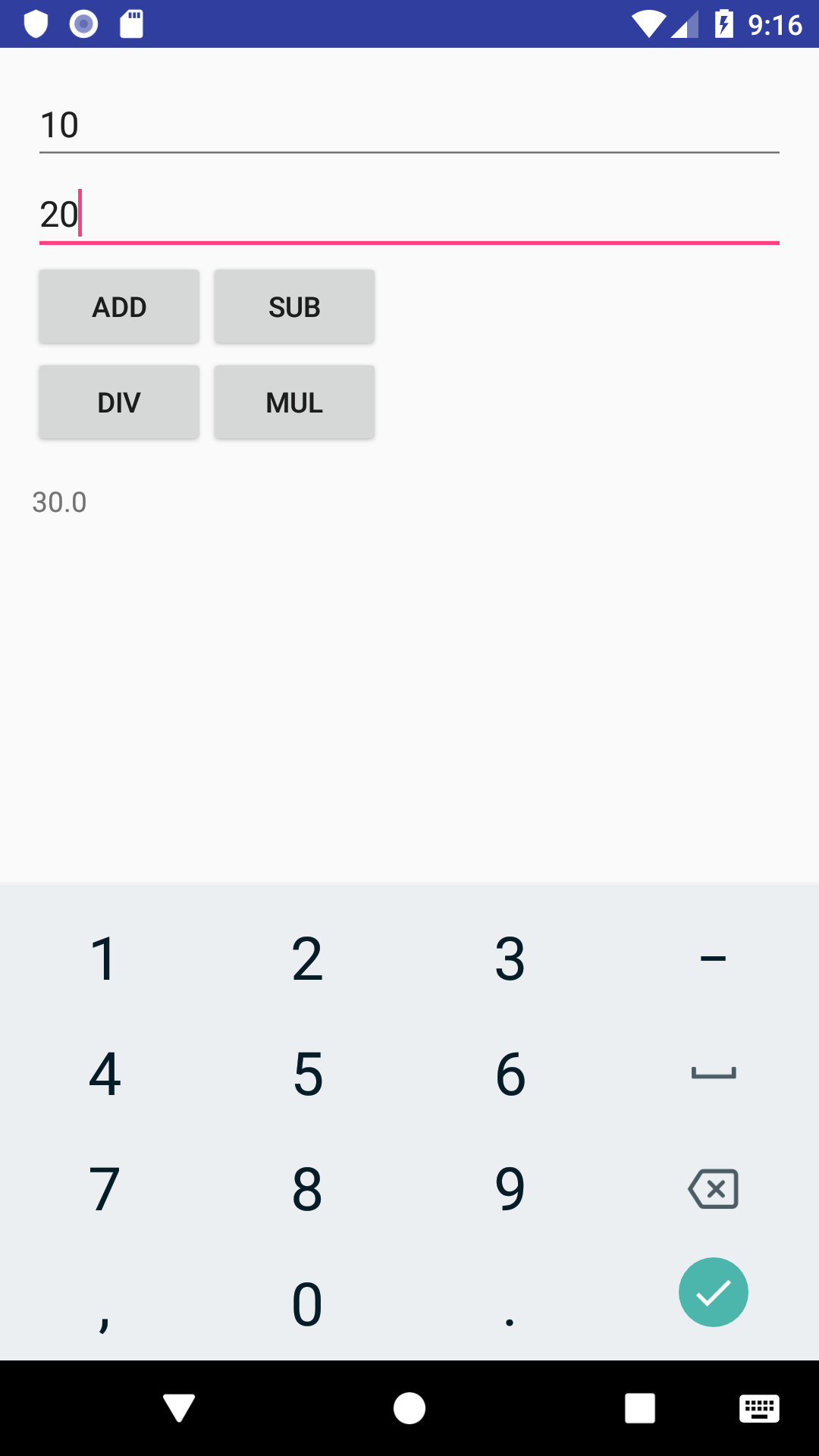The image size is (819, 1456).
Task: Tap the space key on keypad
Action: click(x=714, y=1073)
